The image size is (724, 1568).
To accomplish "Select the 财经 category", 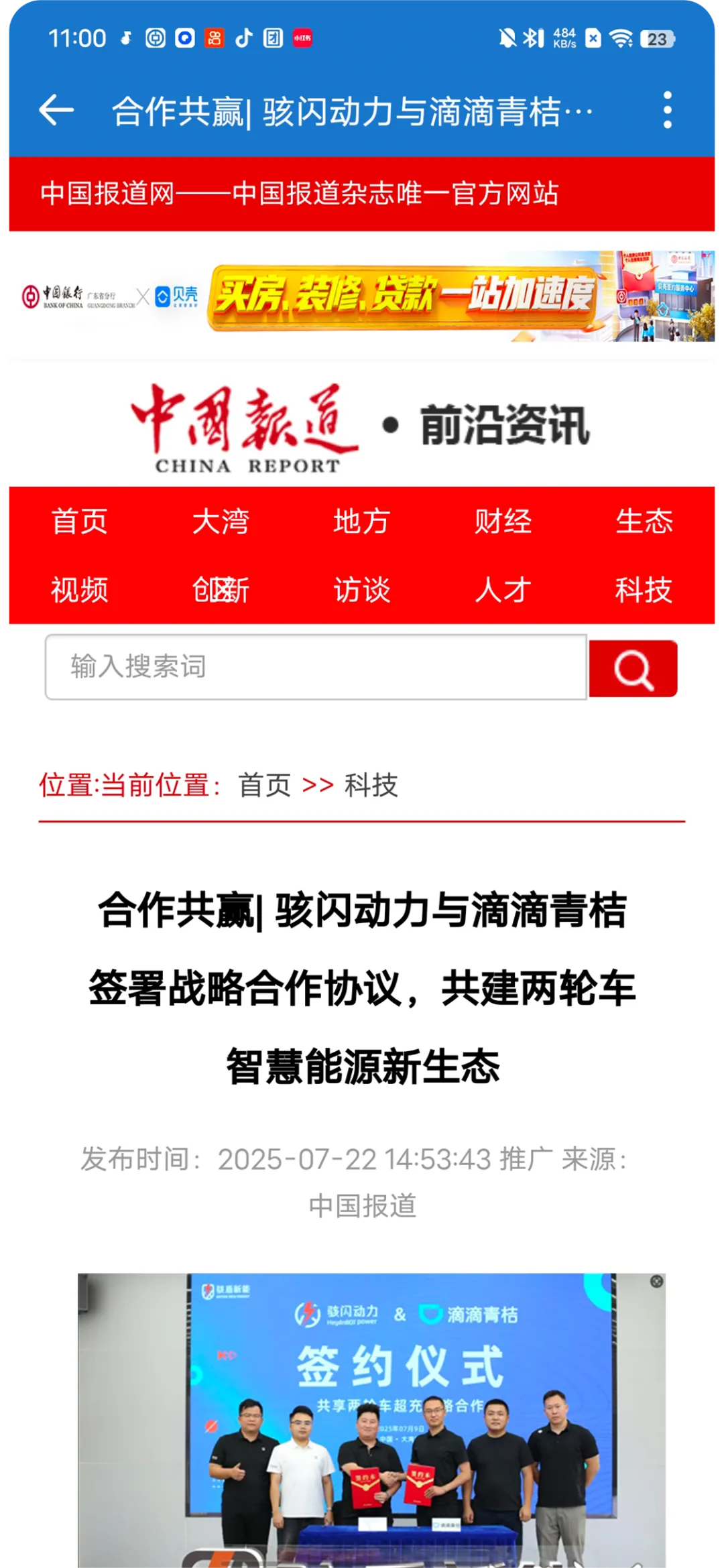I will click(503, 522).
